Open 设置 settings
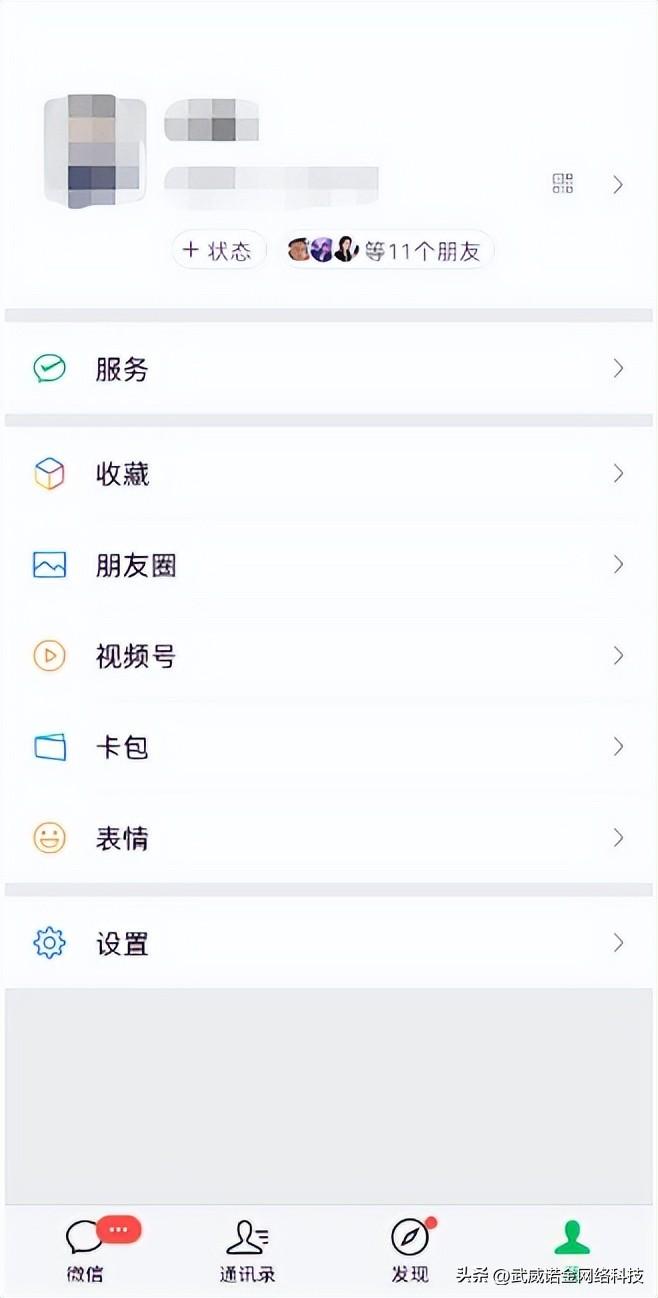Viewport: 658px width, 1298px height. pos(328,943)
